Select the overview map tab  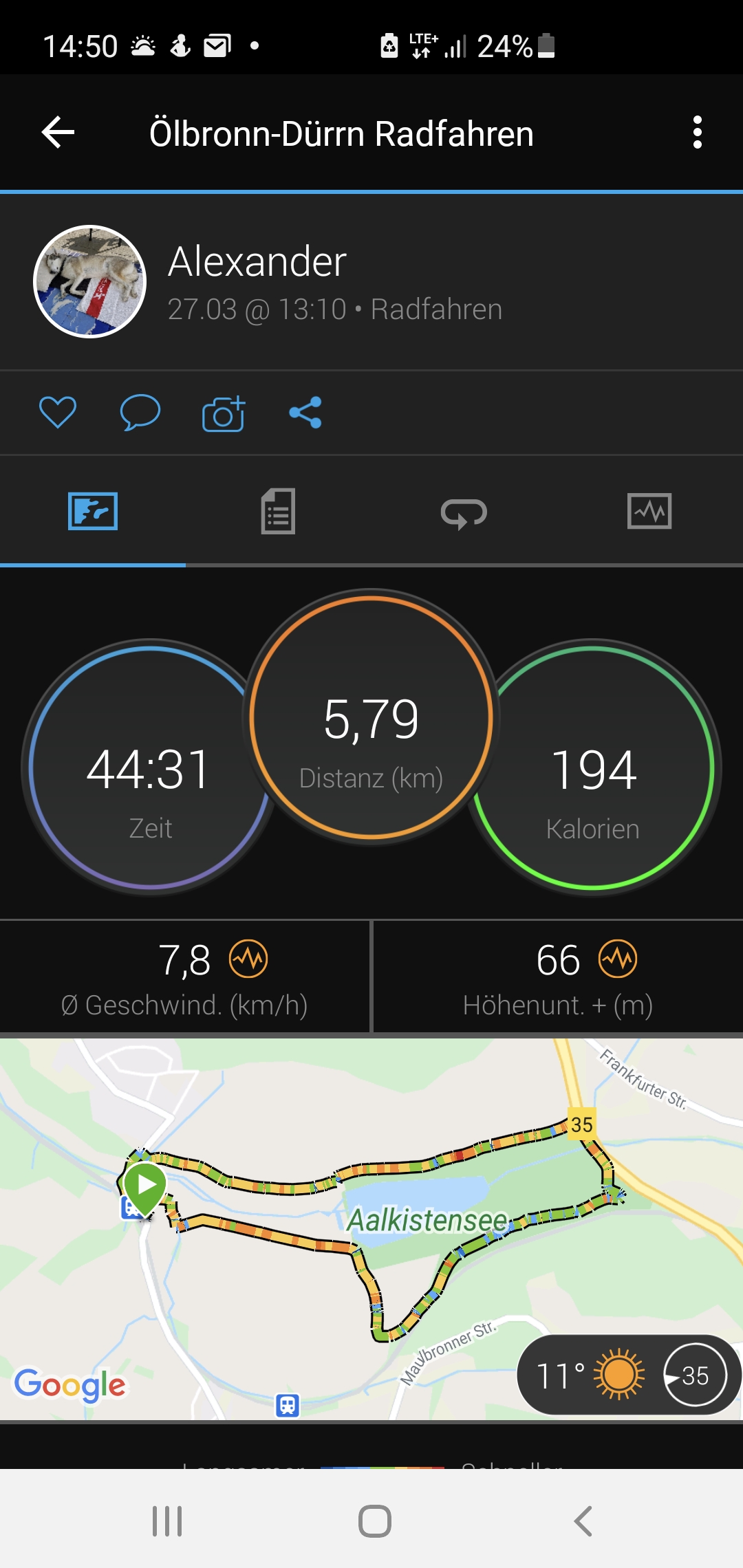(93, 512)
